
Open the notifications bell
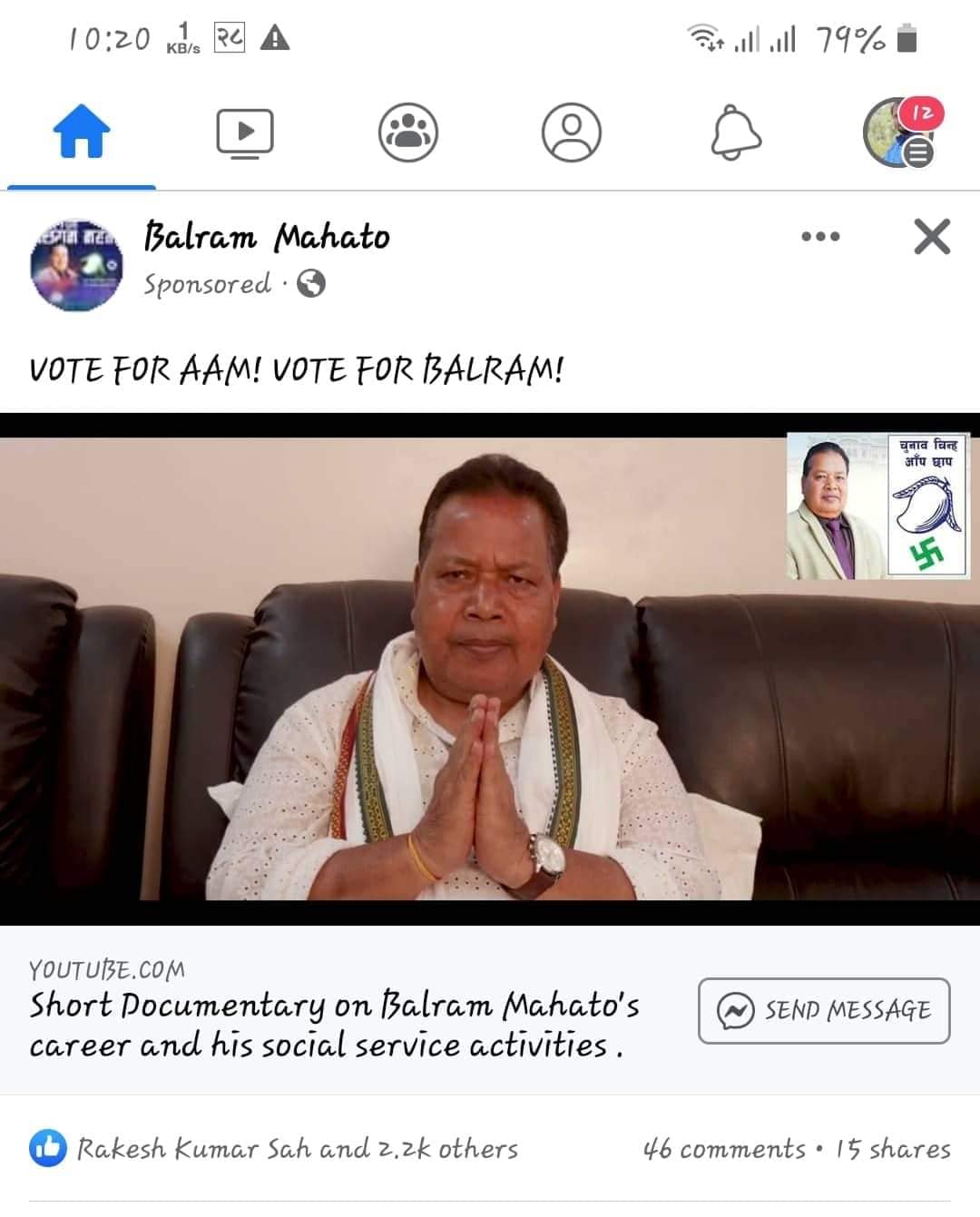735,132
